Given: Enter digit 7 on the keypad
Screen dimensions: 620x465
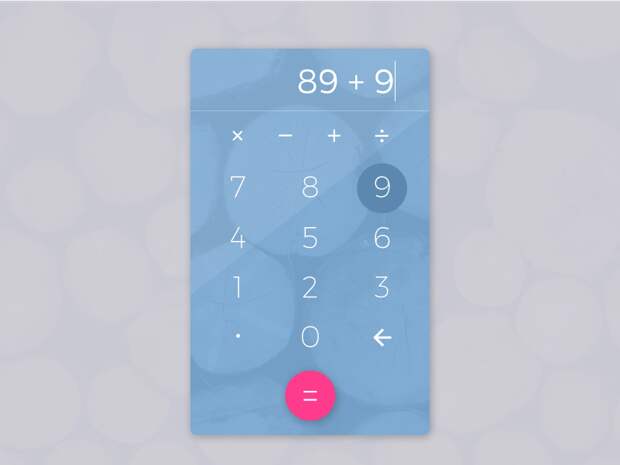Looking at the screenshot, I should pyautogui.click(x=237, y=187).
